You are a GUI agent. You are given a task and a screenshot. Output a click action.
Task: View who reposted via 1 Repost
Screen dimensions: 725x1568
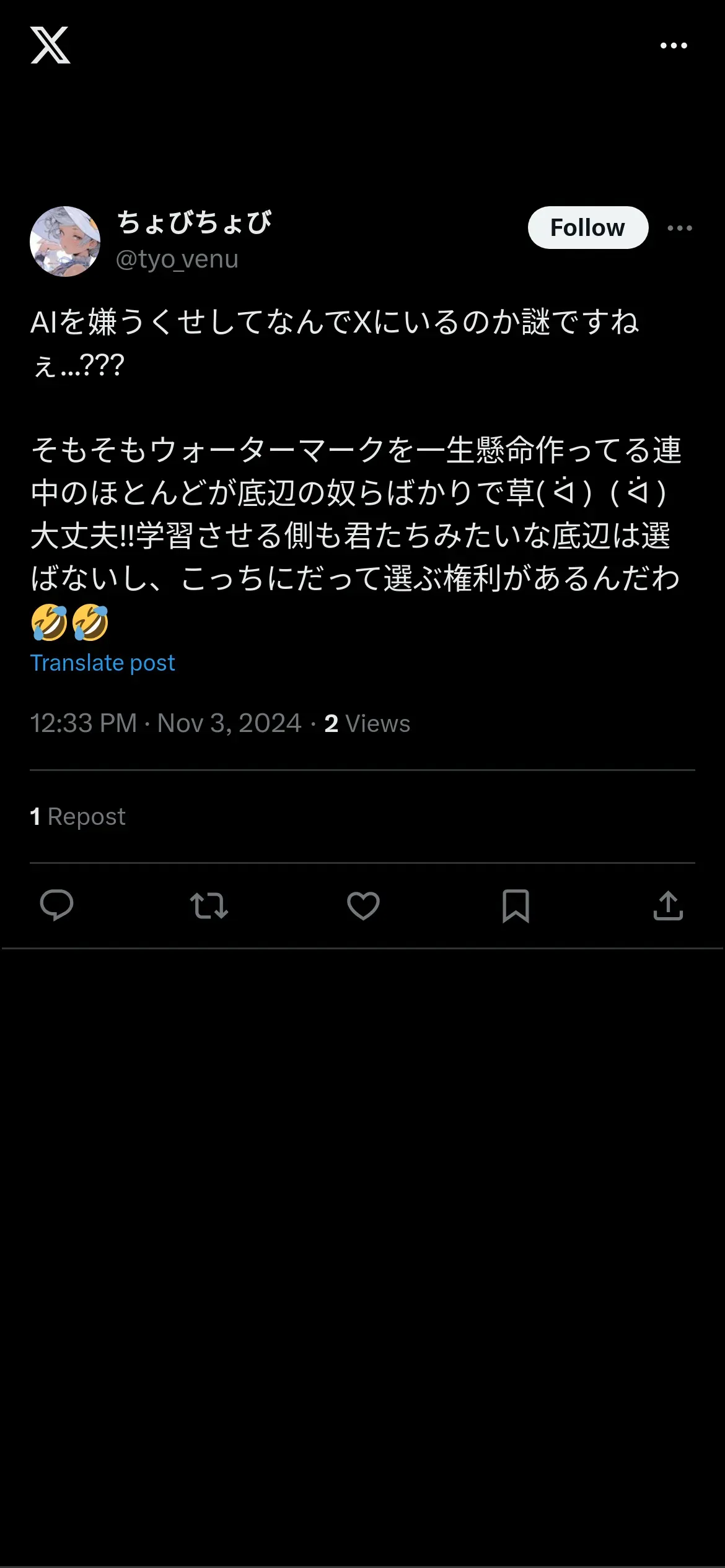coord(78,817)
